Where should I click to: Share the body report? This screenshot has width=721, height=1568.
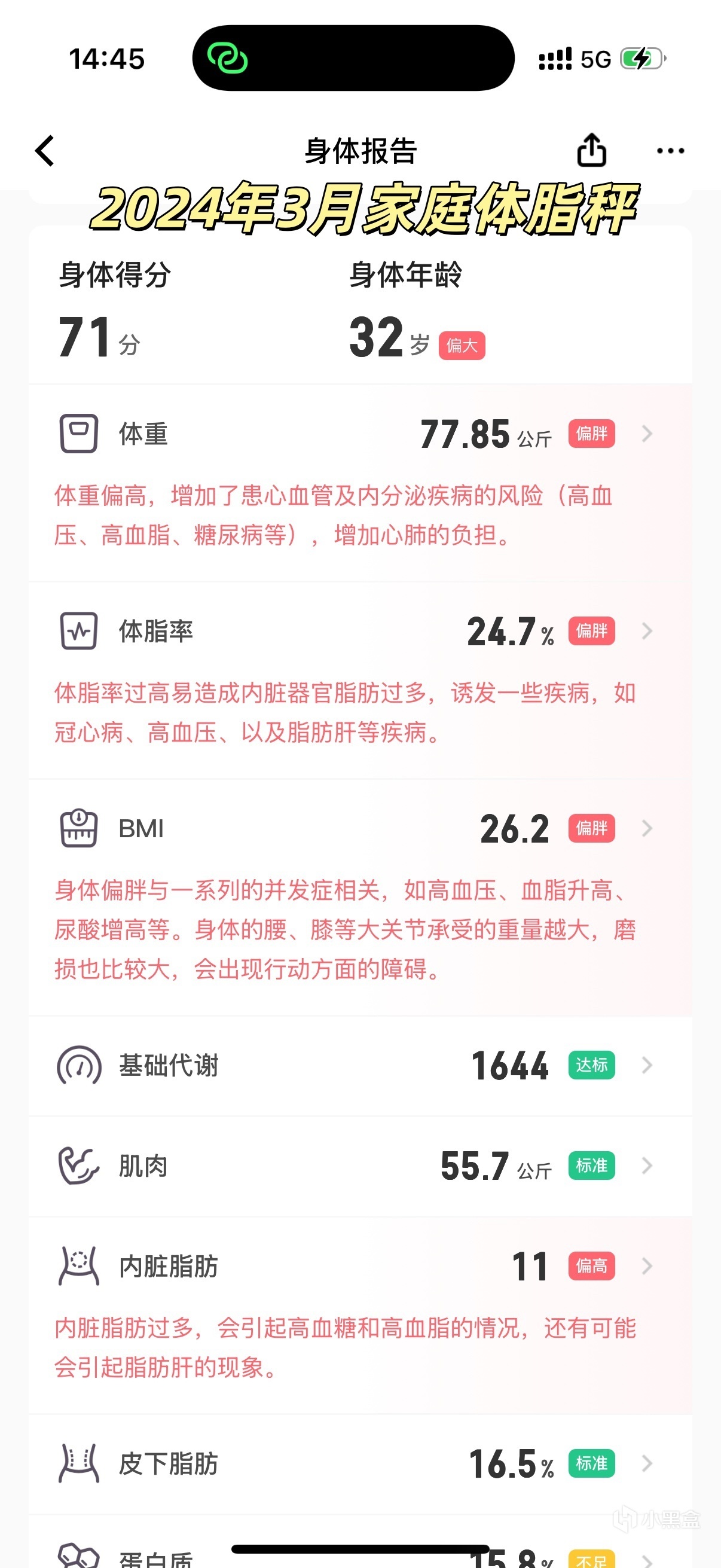pyautogui.click(x=591, y=150)
